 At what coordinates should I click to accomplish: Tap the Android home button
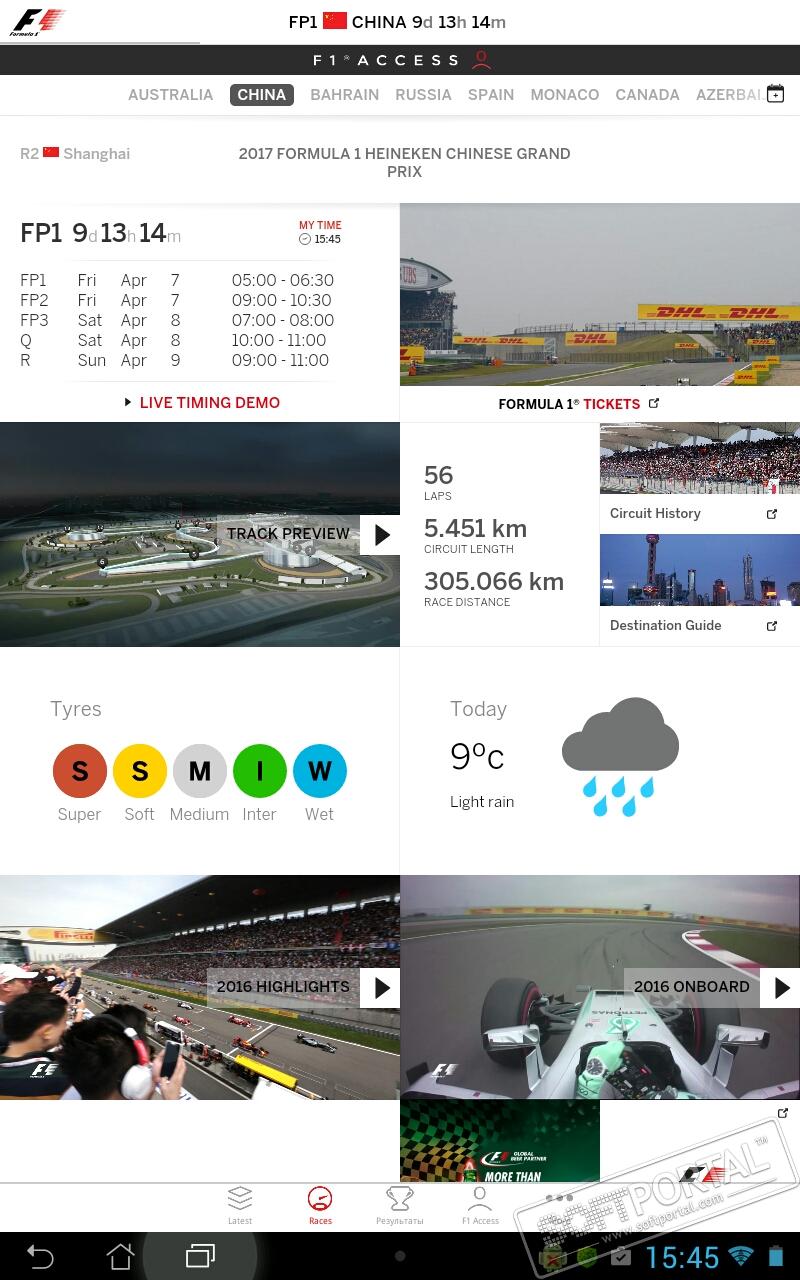(x=120, y=1256)
